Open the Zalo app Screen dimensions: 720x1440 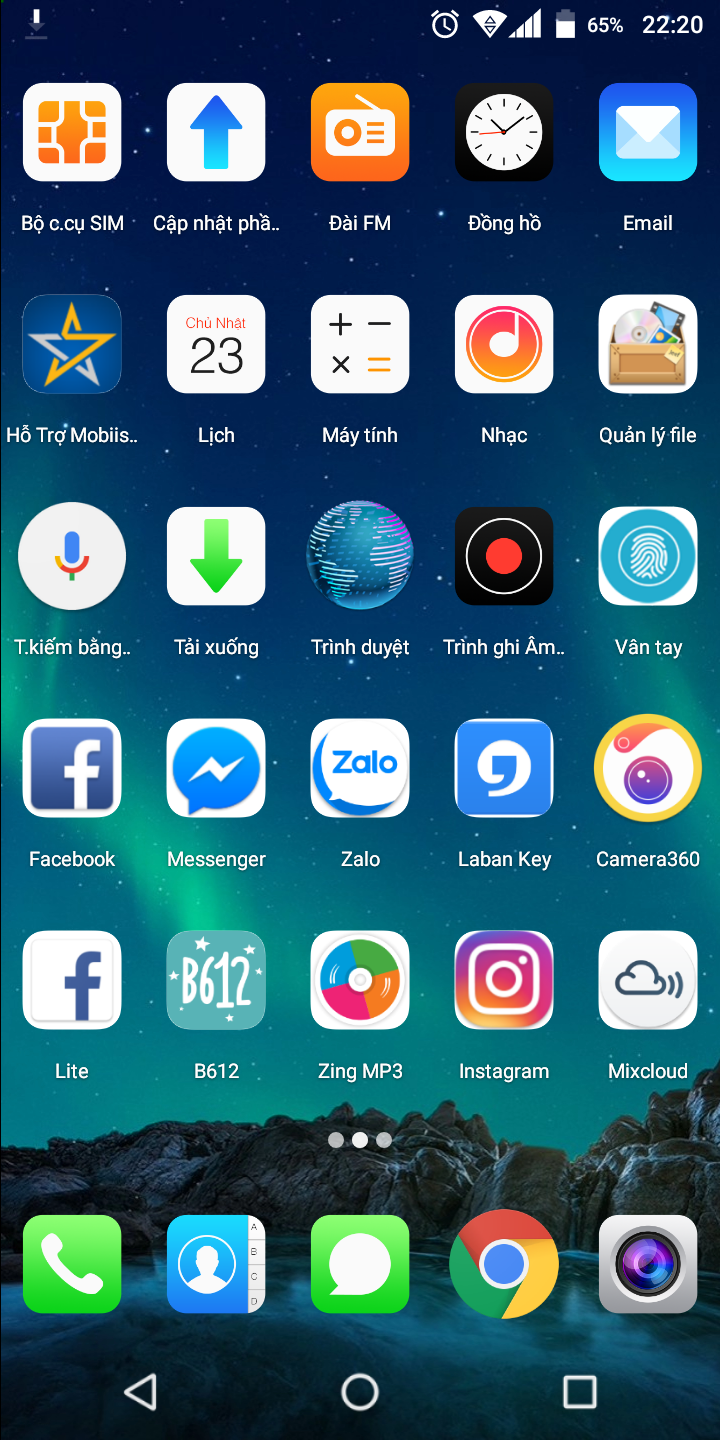coord(360,769)
